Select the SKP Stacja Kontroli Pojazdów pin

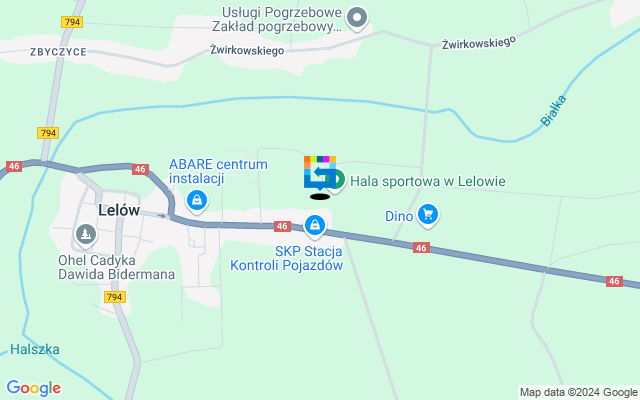315,229
